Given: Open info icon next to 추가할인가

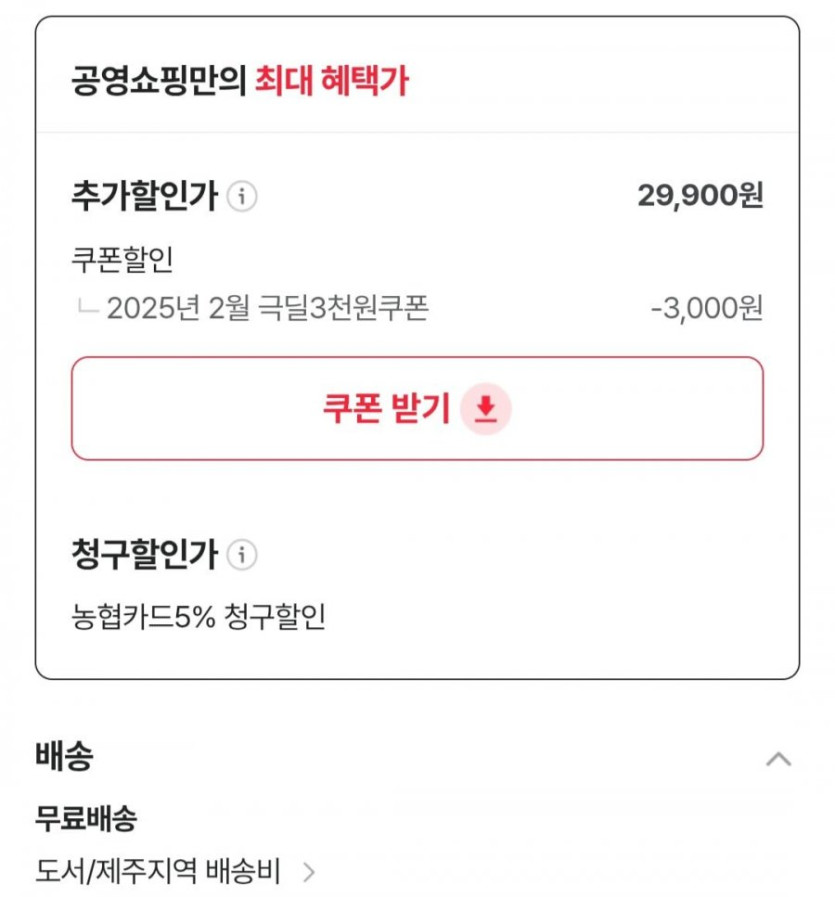Looking at the screenshot, I should [241, 196].
